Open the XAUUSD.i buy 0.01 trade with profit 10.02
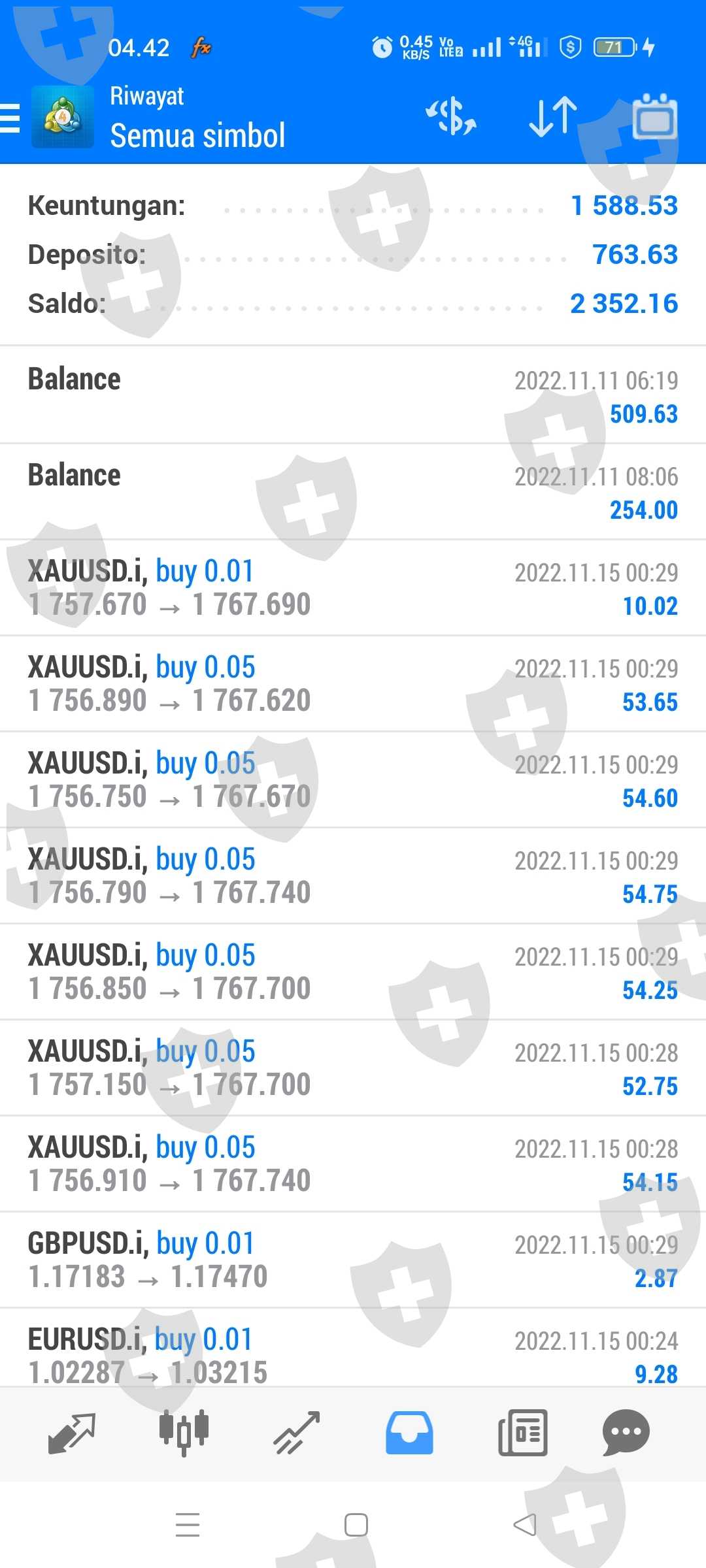Screen dimensions: 706x1568 point(353,588)
